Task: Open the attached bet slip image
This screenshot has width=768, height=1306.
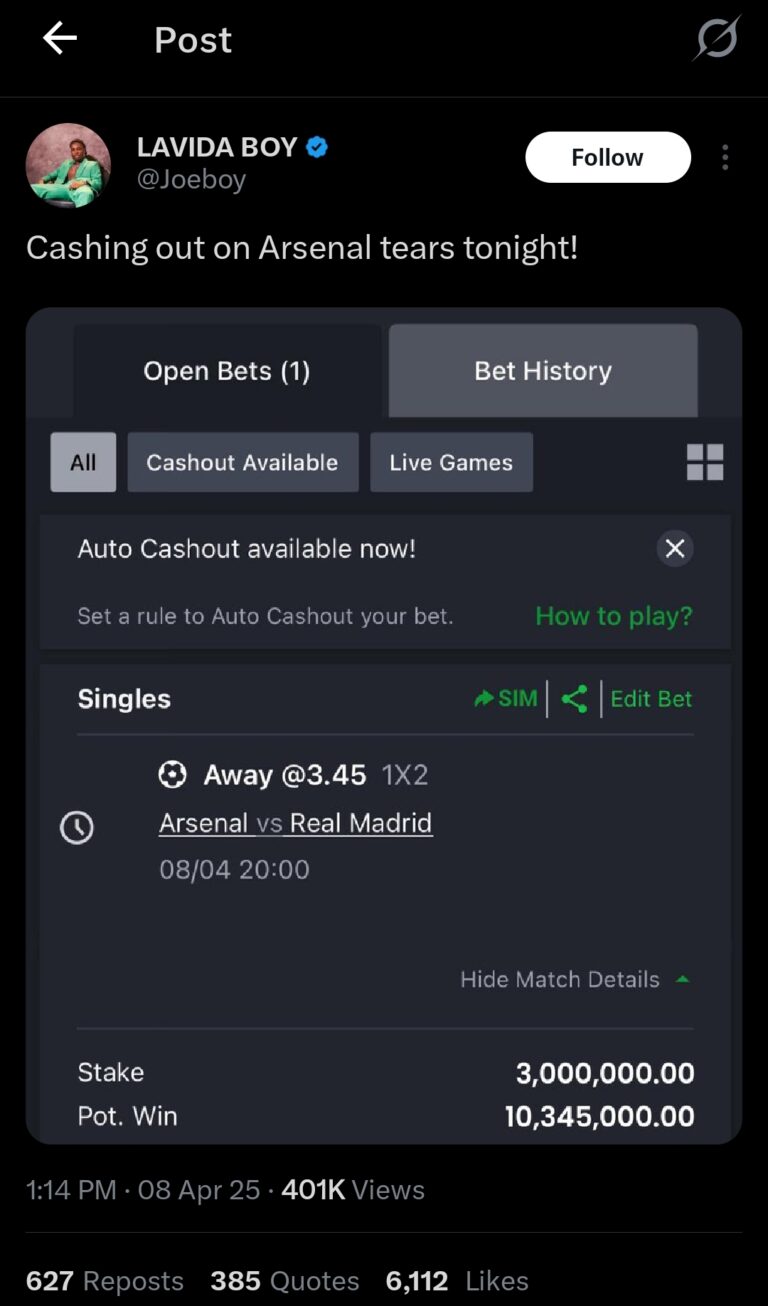Action: pyautogui.click(x=384, y=725)
